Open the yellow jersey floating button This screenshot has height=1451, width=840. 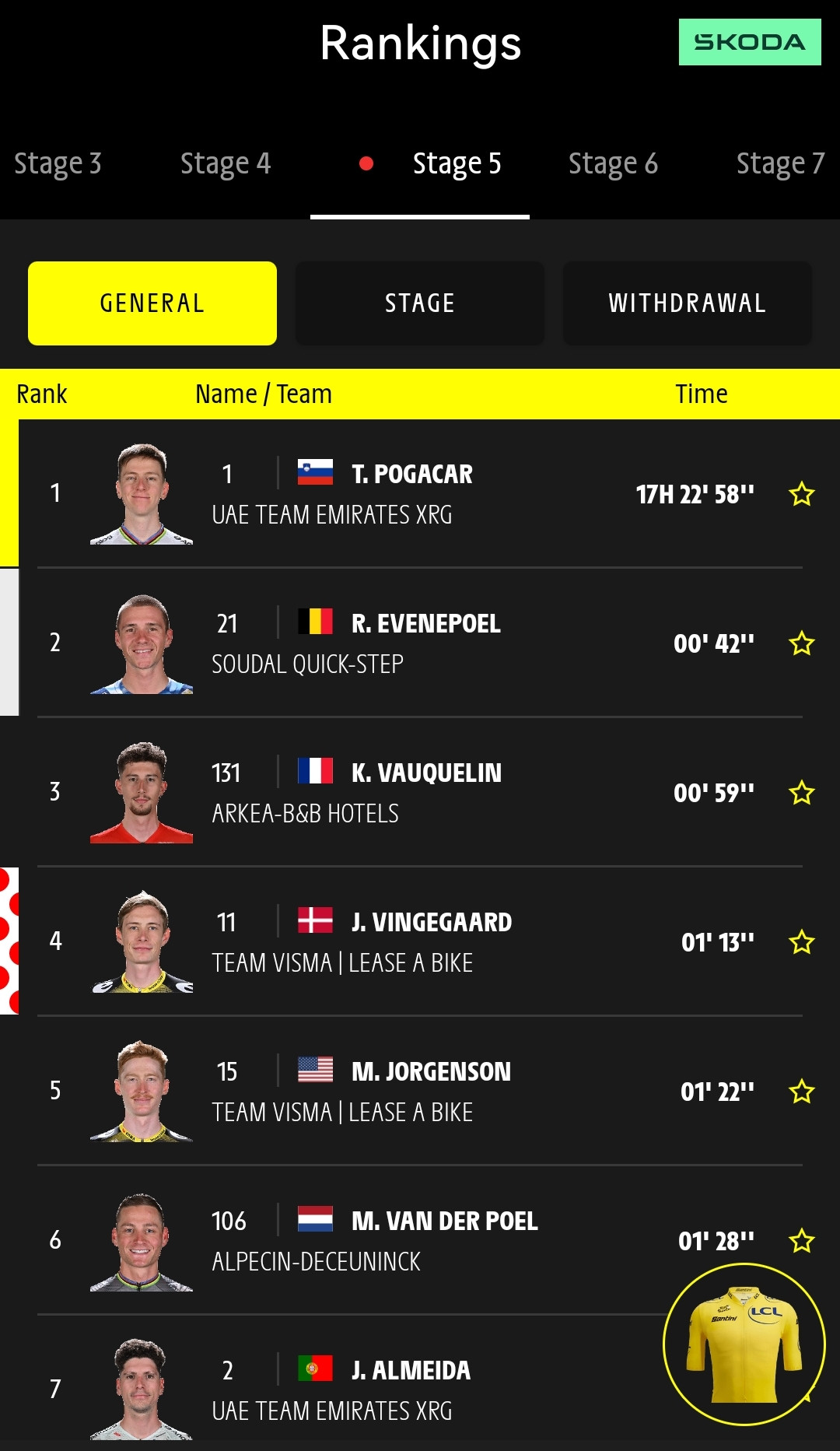pos(744,1344)
